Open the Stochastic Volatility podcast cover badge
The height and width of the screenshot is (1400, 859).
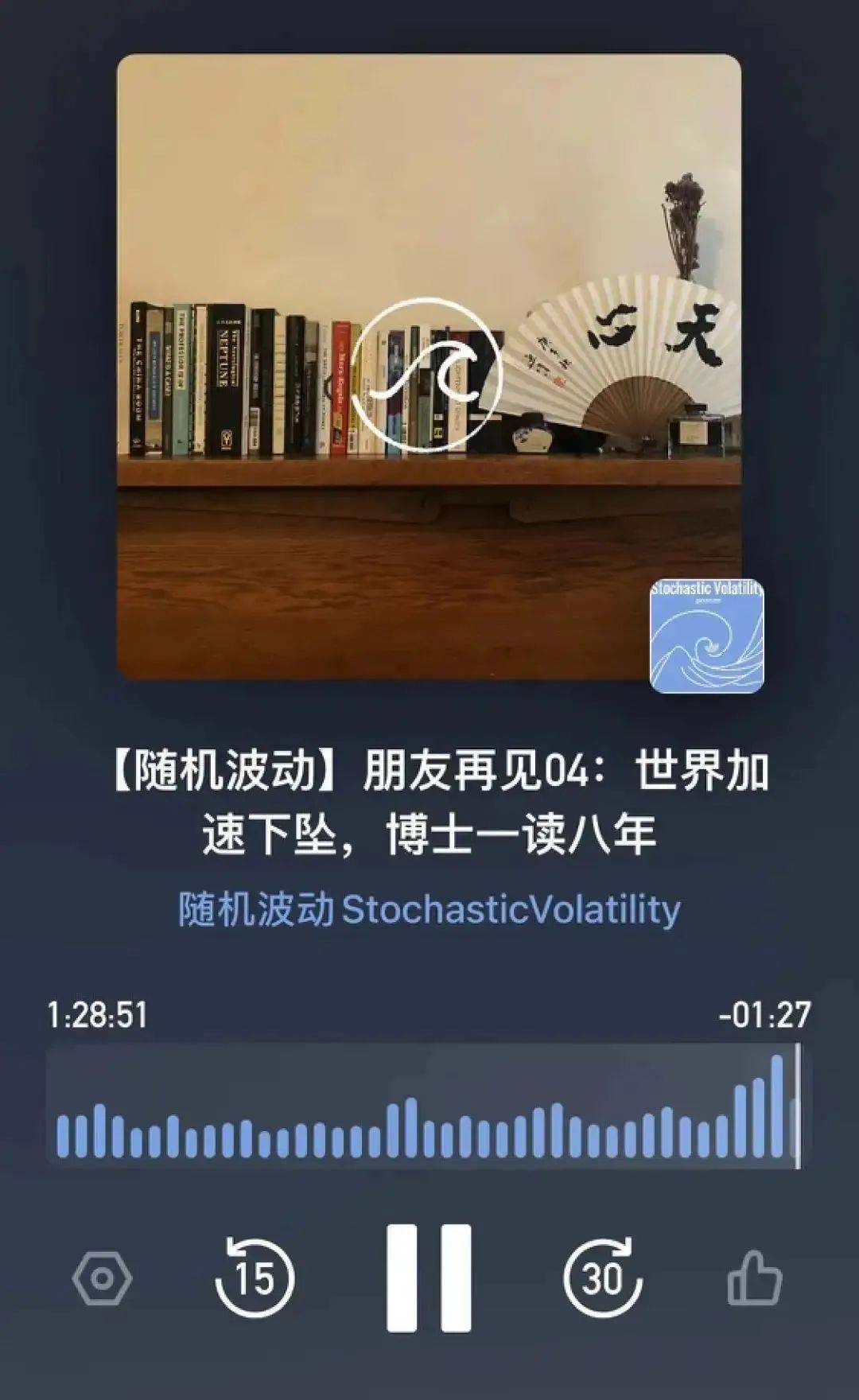tap(706, 635)
